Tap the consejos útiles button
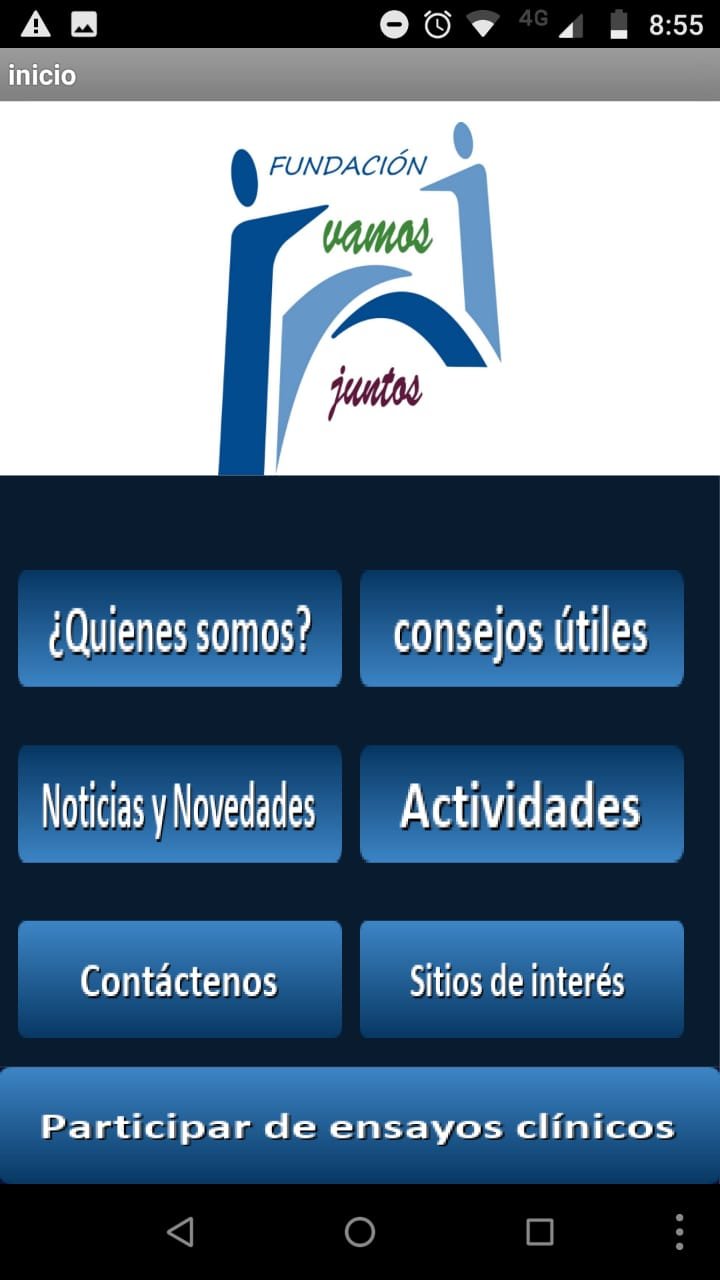This screenshot has width=720, height=1280. click(521, 629)
